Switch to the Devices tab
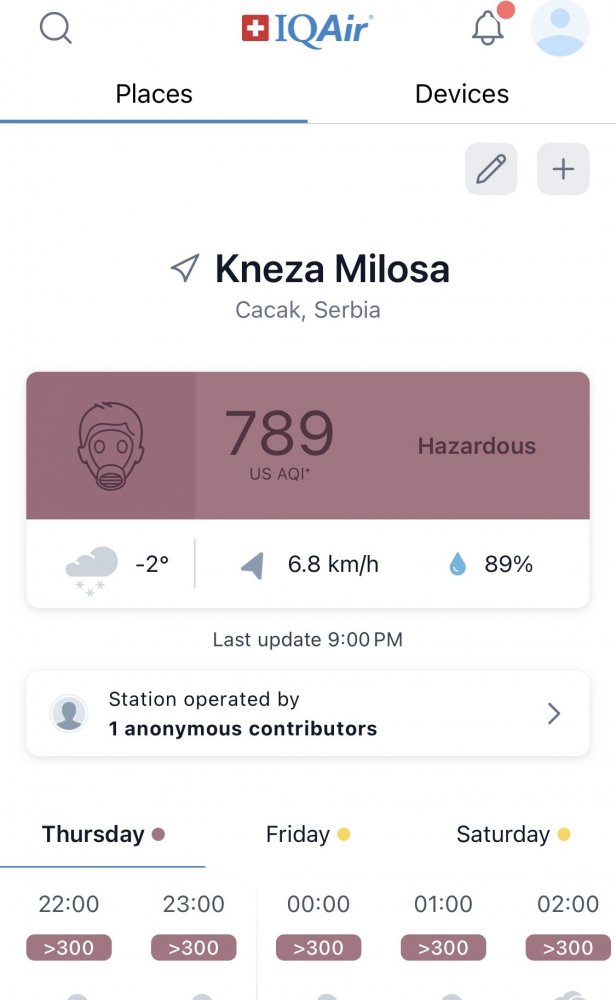This screenshot has width=616, height=1000. coord(461,94)
